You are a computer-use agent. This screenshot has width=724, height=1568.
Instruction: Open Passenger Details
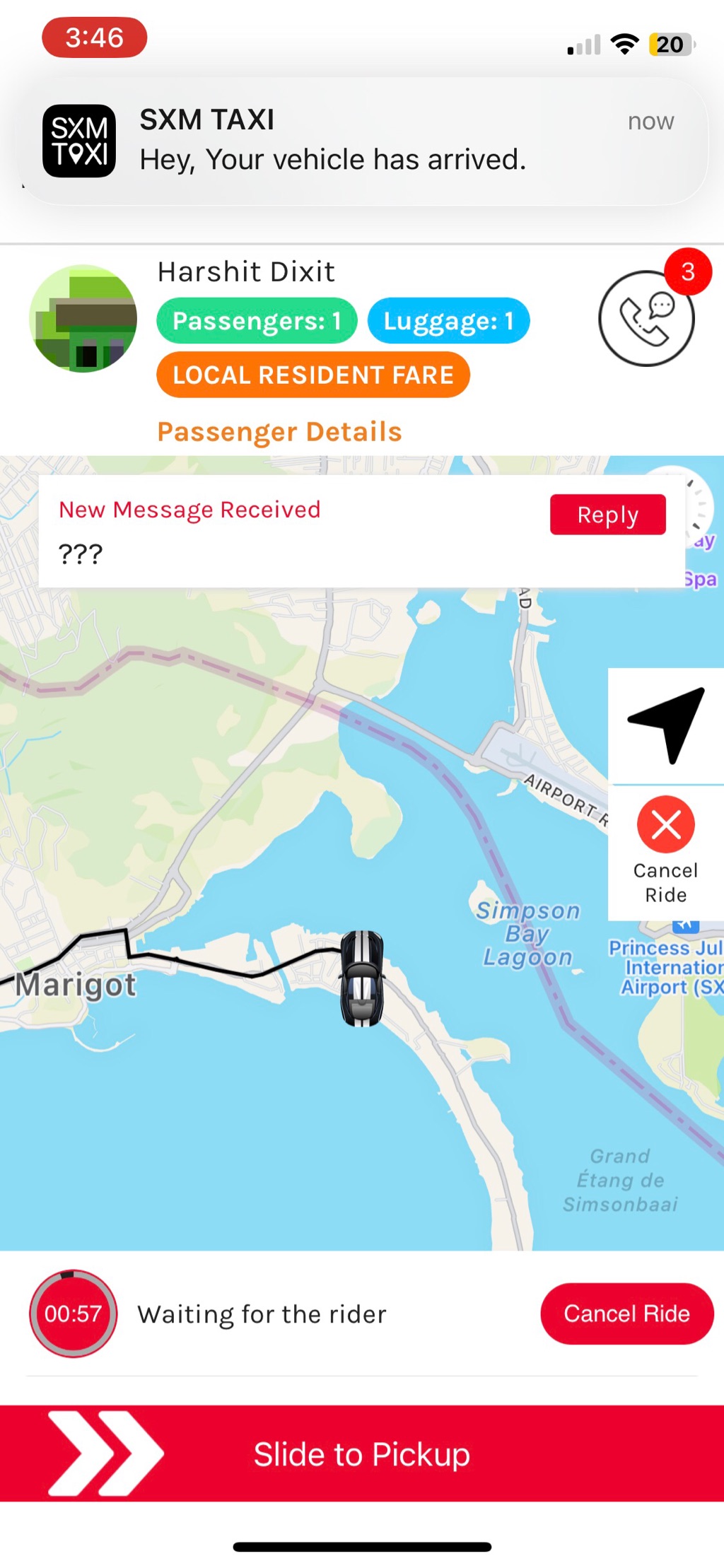(x=279, y=431)
